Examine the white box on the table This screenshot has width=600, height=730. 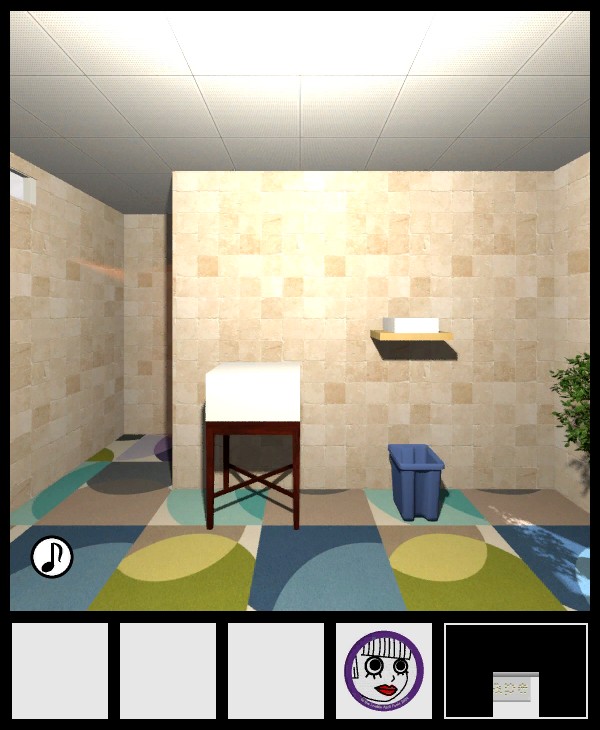[x=253, y=394]
